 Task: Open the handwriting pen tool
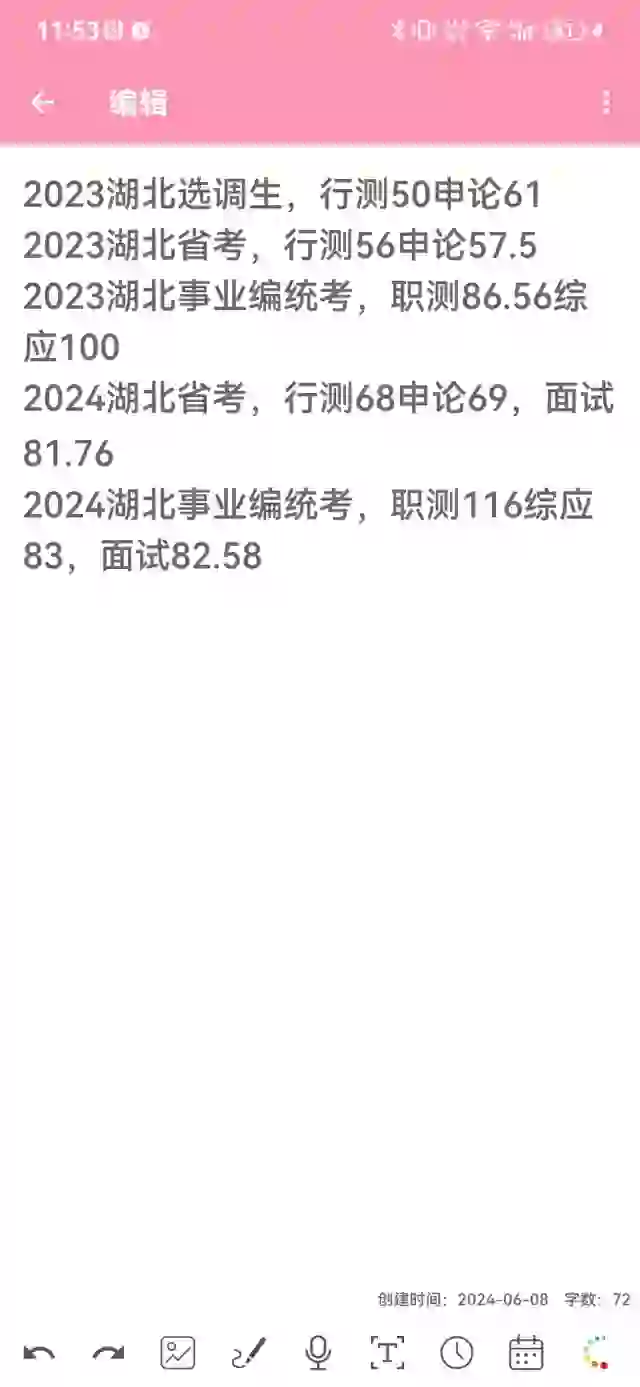248,1353
